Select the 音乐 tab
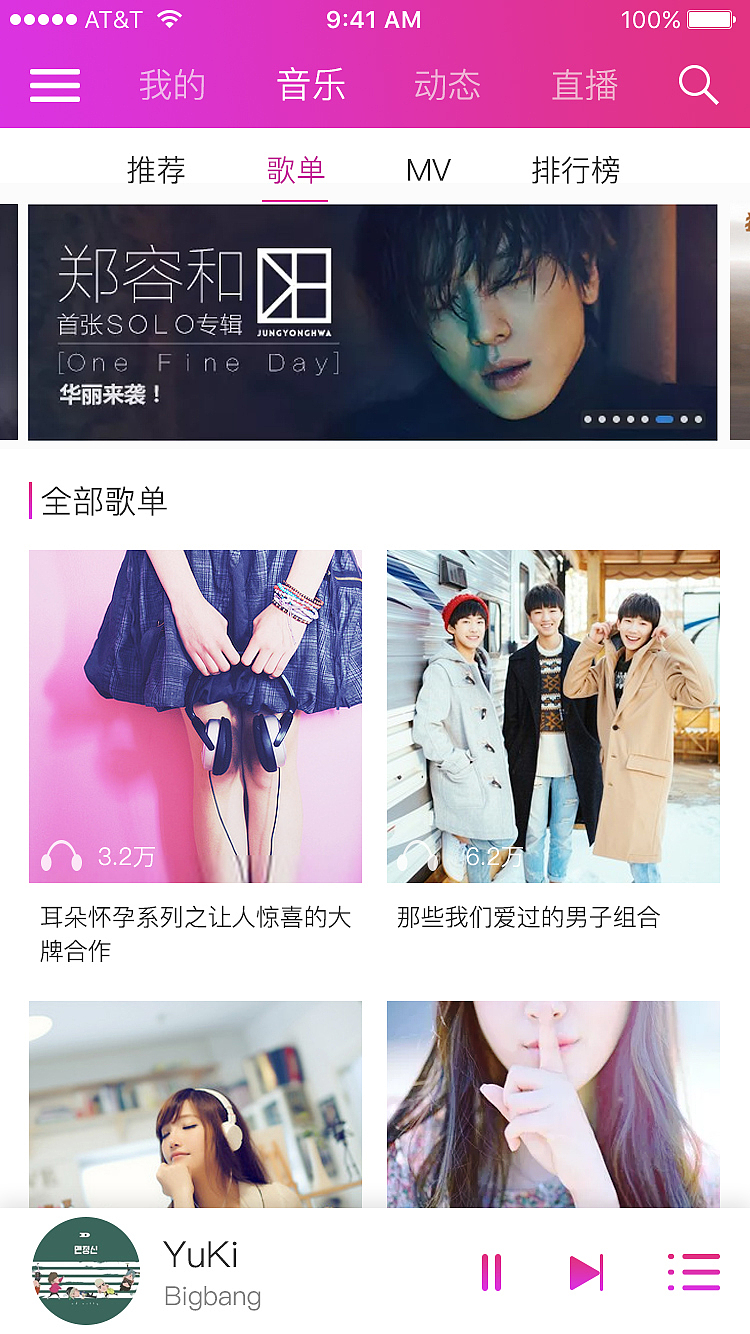Image resolution: width=750 pixels, height=1334 pixels. (311, 86)
